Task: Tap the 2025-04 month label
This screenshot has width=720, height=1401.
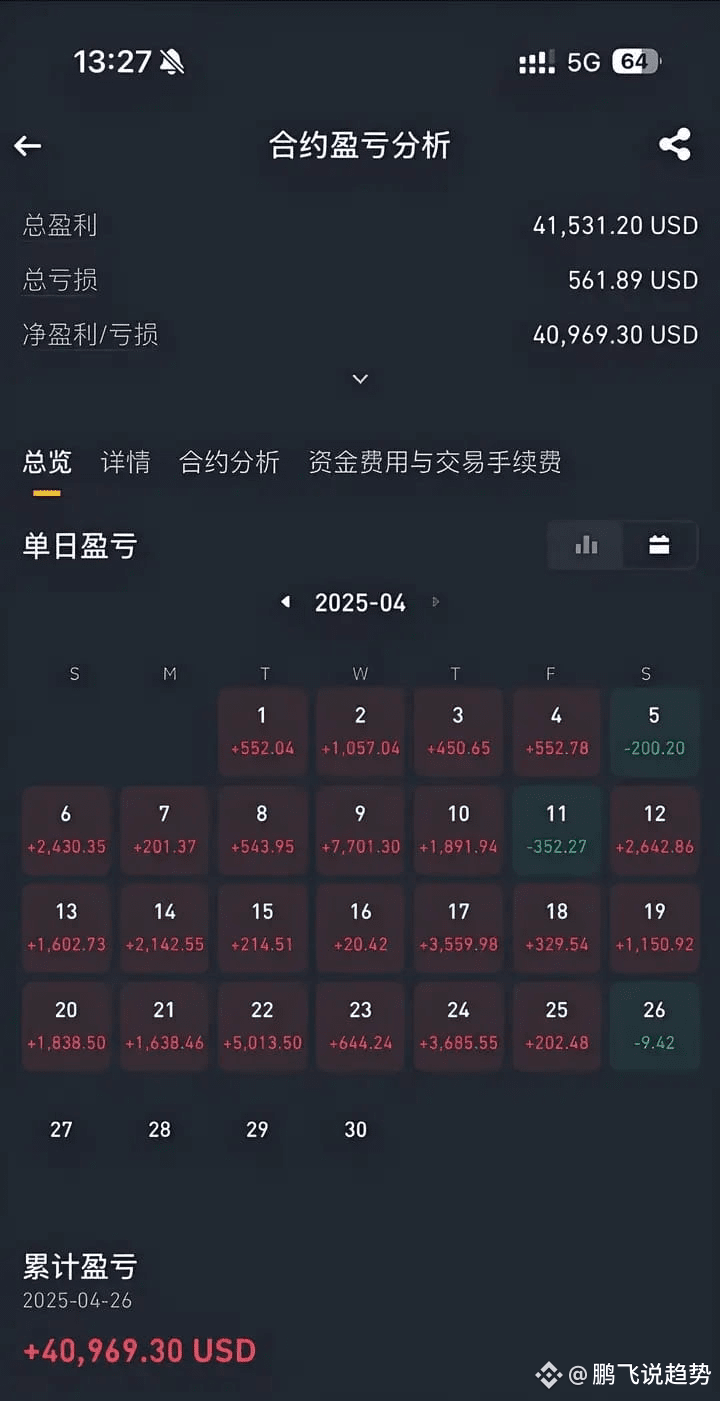Action: (x=360, y=602)
